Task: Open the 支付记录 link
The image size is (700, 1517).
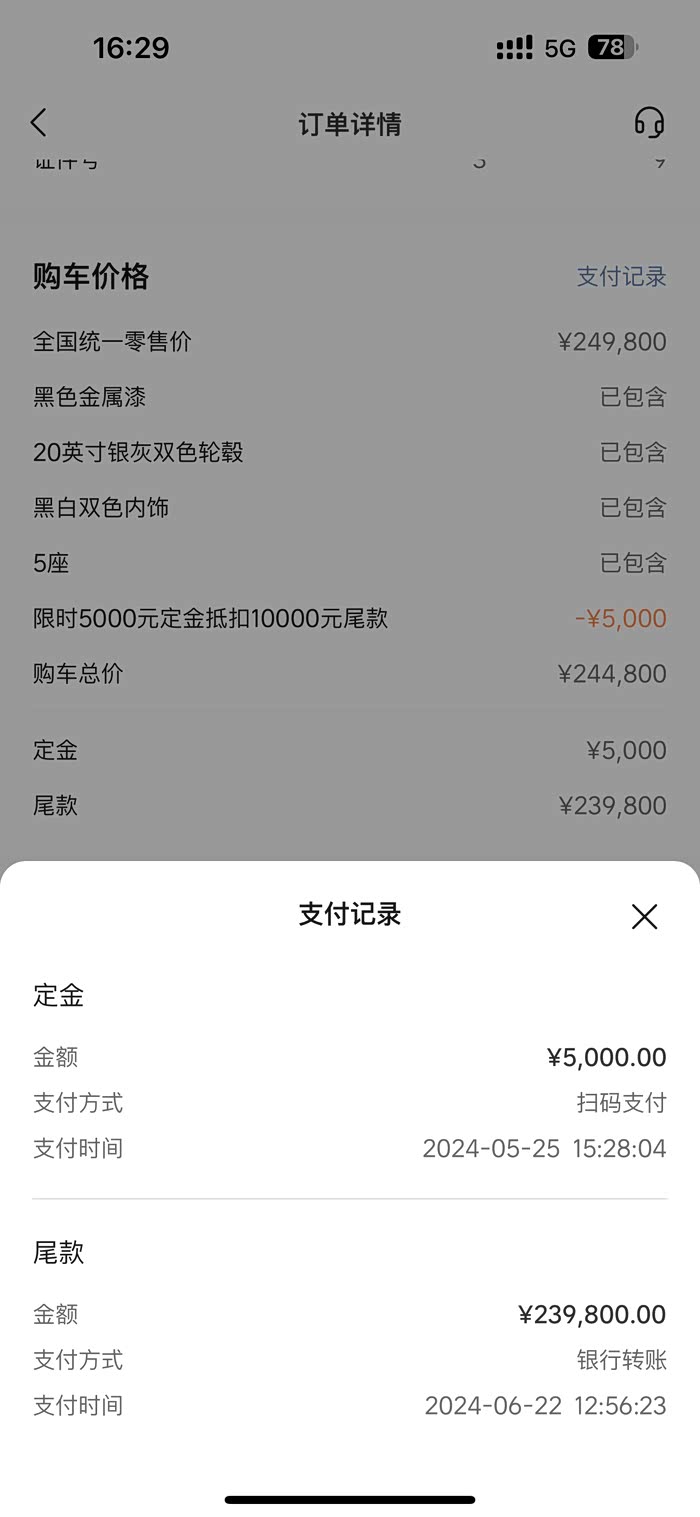Action: click(x=621, y=277)
